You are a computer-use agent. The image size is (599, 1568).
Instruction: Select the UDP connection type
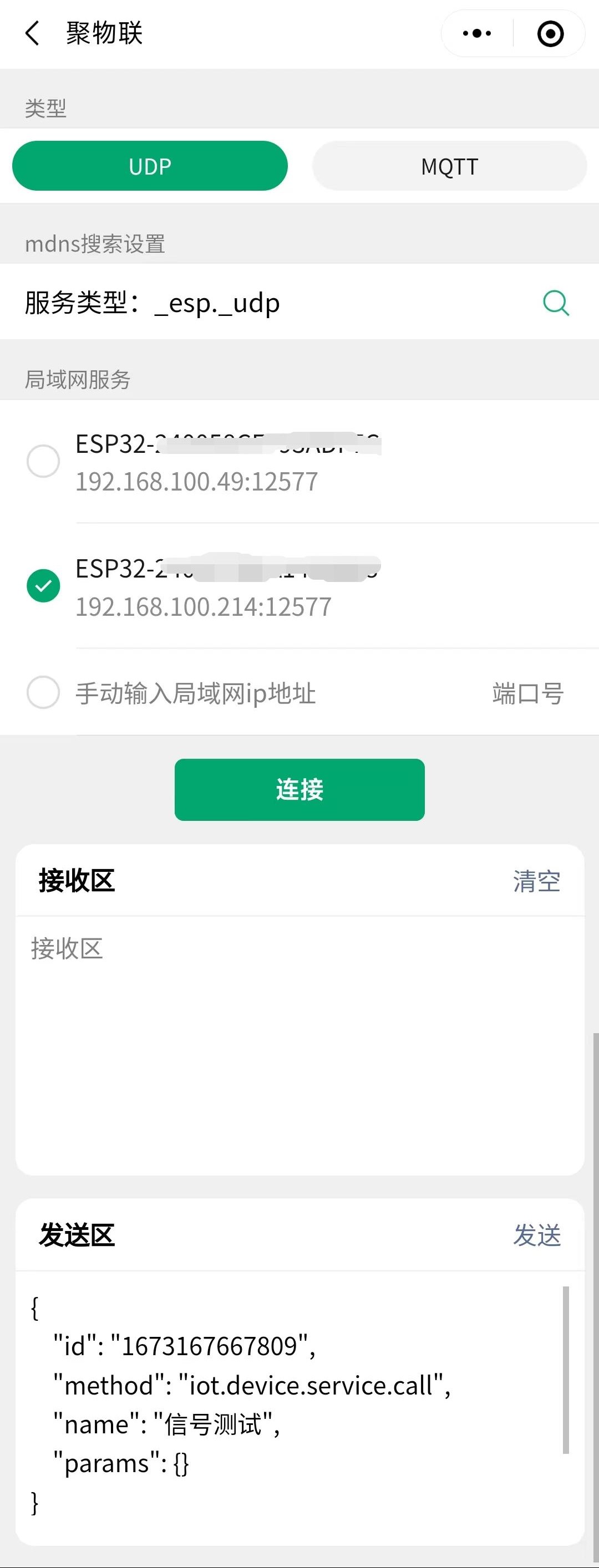(150, 166)
